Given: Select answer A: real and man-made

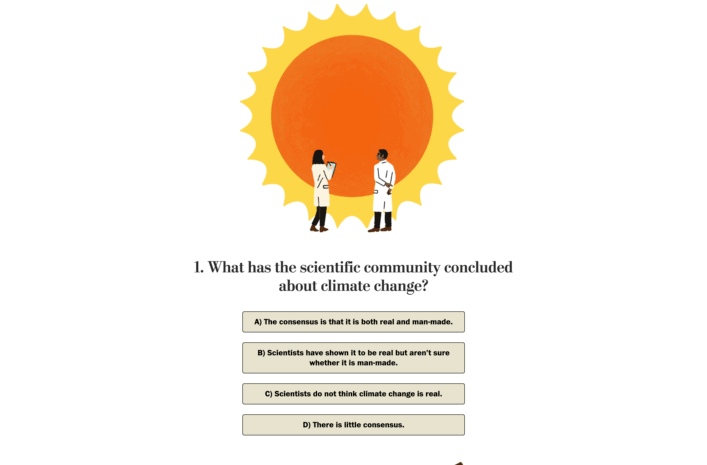Looking at the screenshot, I should [x=353, y=322].
